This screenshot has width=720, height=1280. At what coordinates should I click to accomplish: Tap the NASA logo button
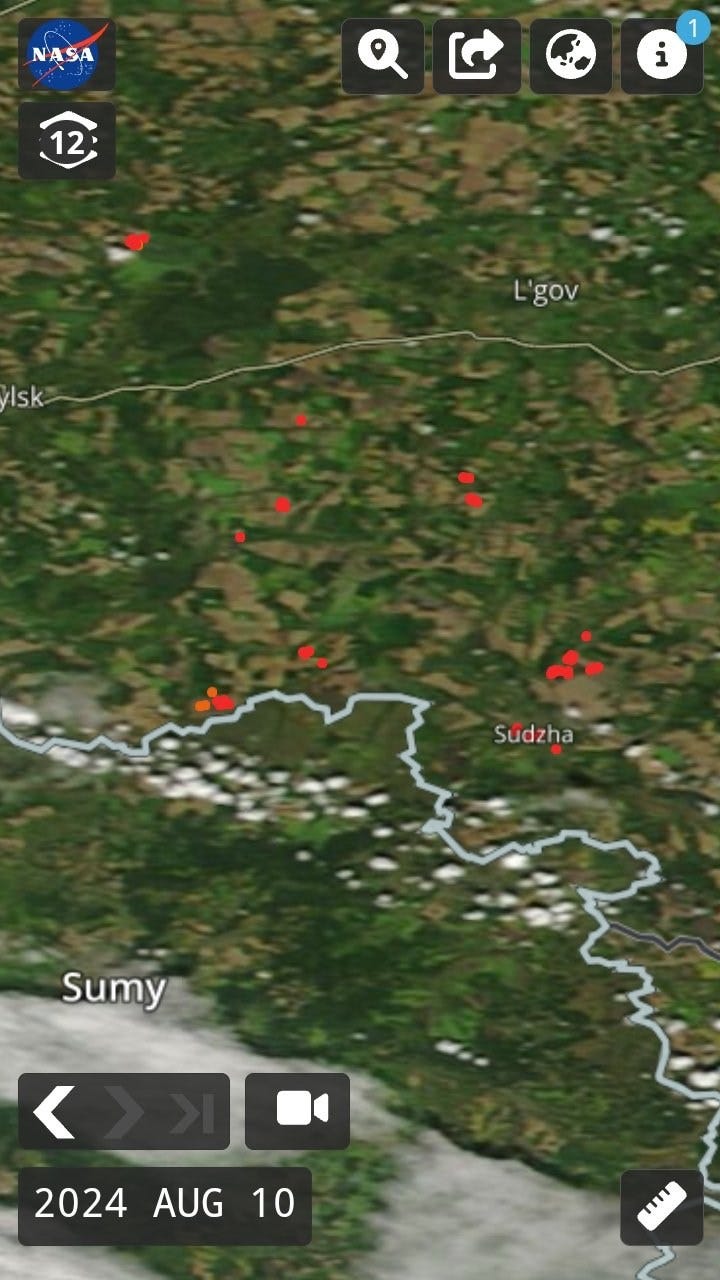click(x=67, y=55)
